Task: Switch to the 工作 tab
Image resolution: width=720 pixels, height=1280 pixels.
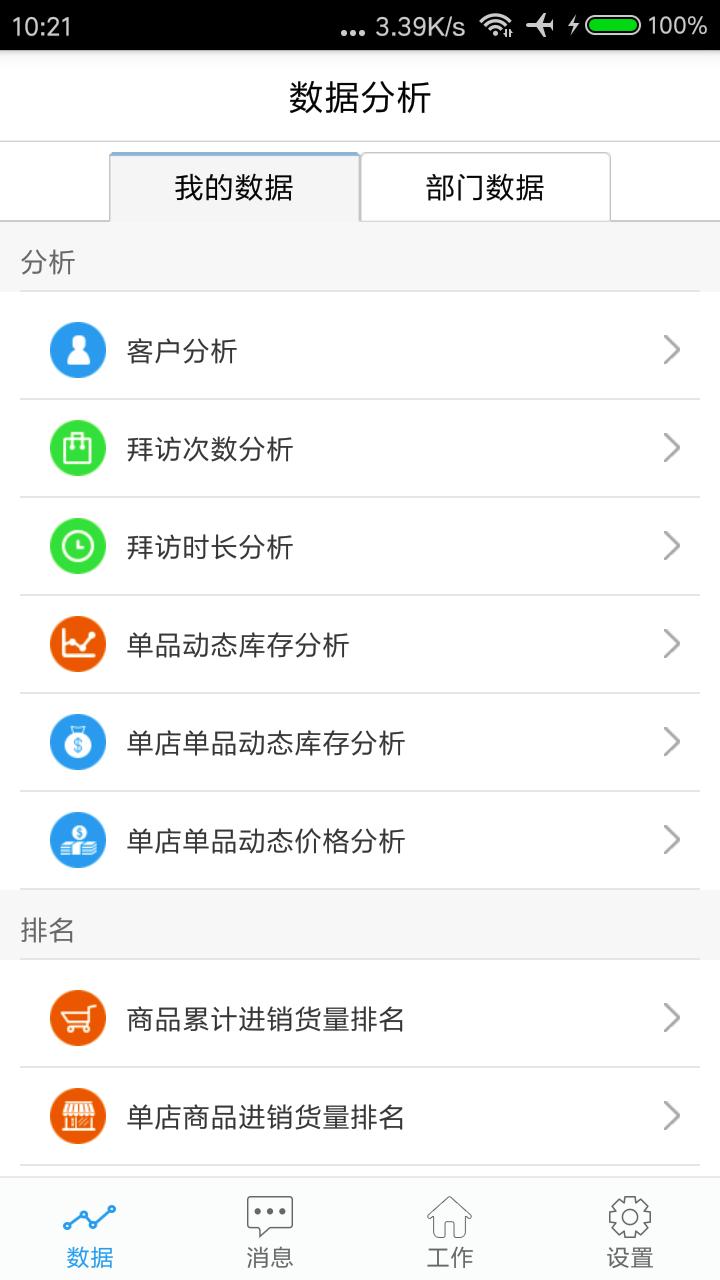Action: point(450,1232)
